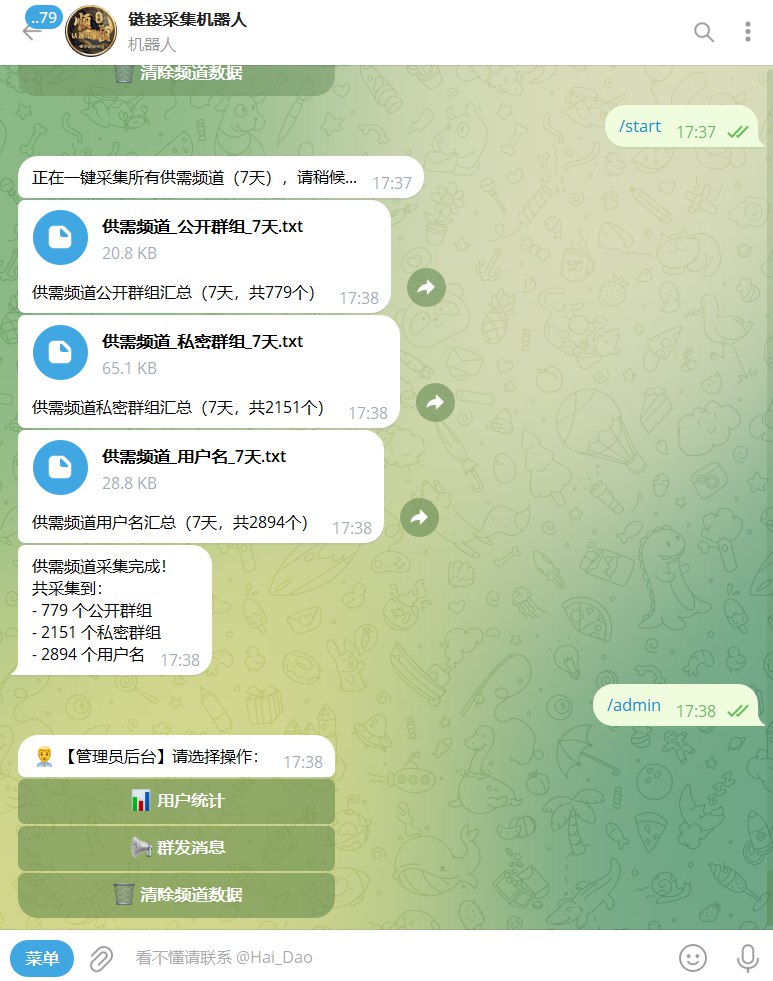Open the three-dot overflow menu
This screenshot has width=773, height=981.
tap(748, 33)
